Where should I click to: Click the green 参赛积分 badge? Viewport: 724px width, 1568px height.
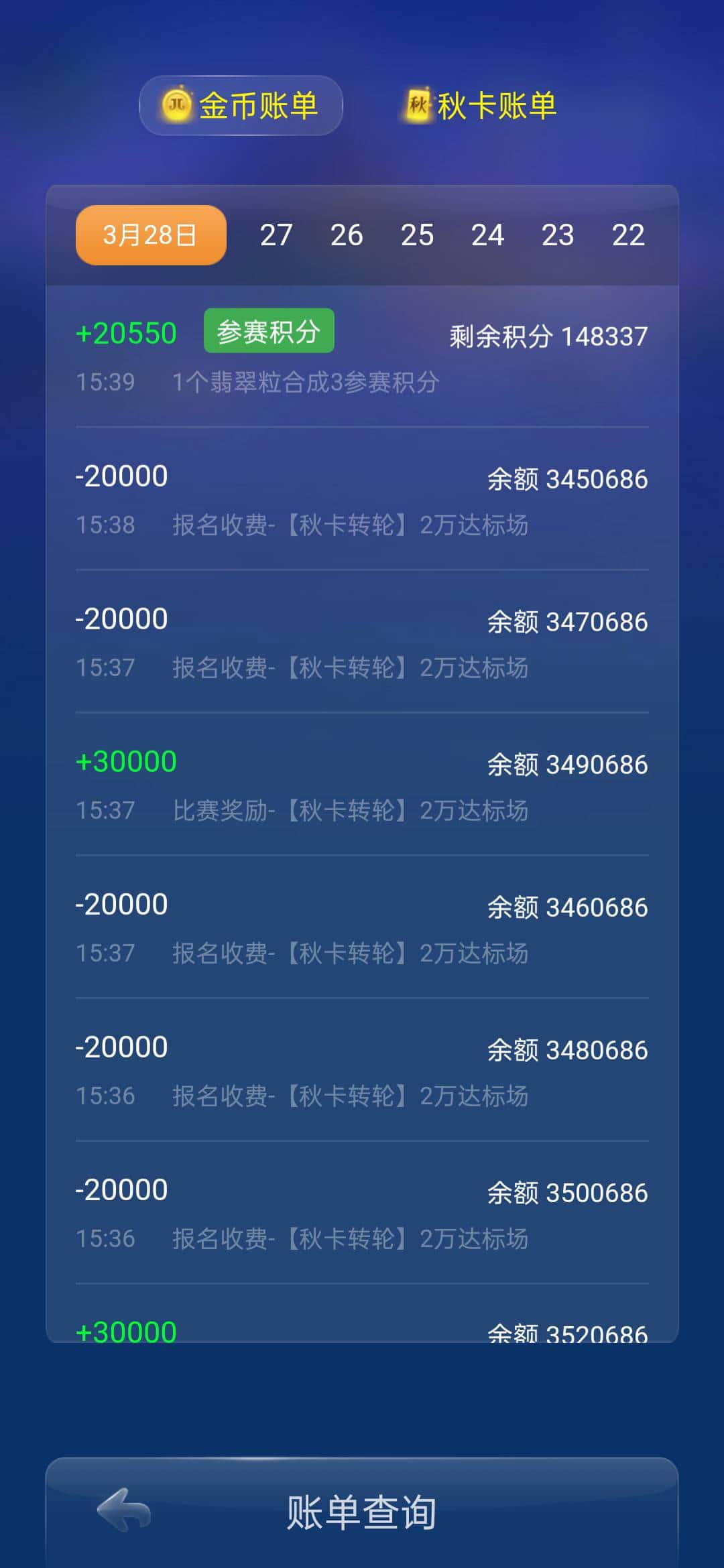click(x=269, y=330)
